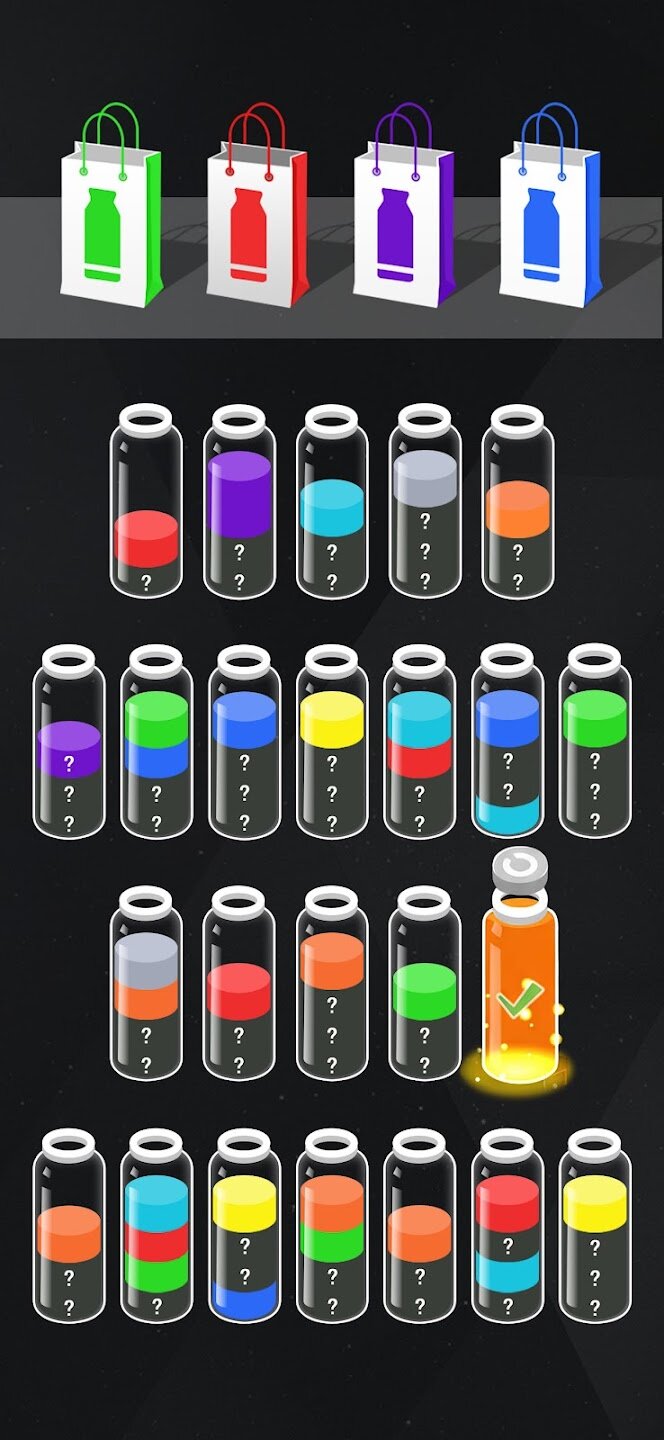664x1440 pixels.
Task: Select the bottle with yellow top and blue bottom
Action: coord(244,1225)
